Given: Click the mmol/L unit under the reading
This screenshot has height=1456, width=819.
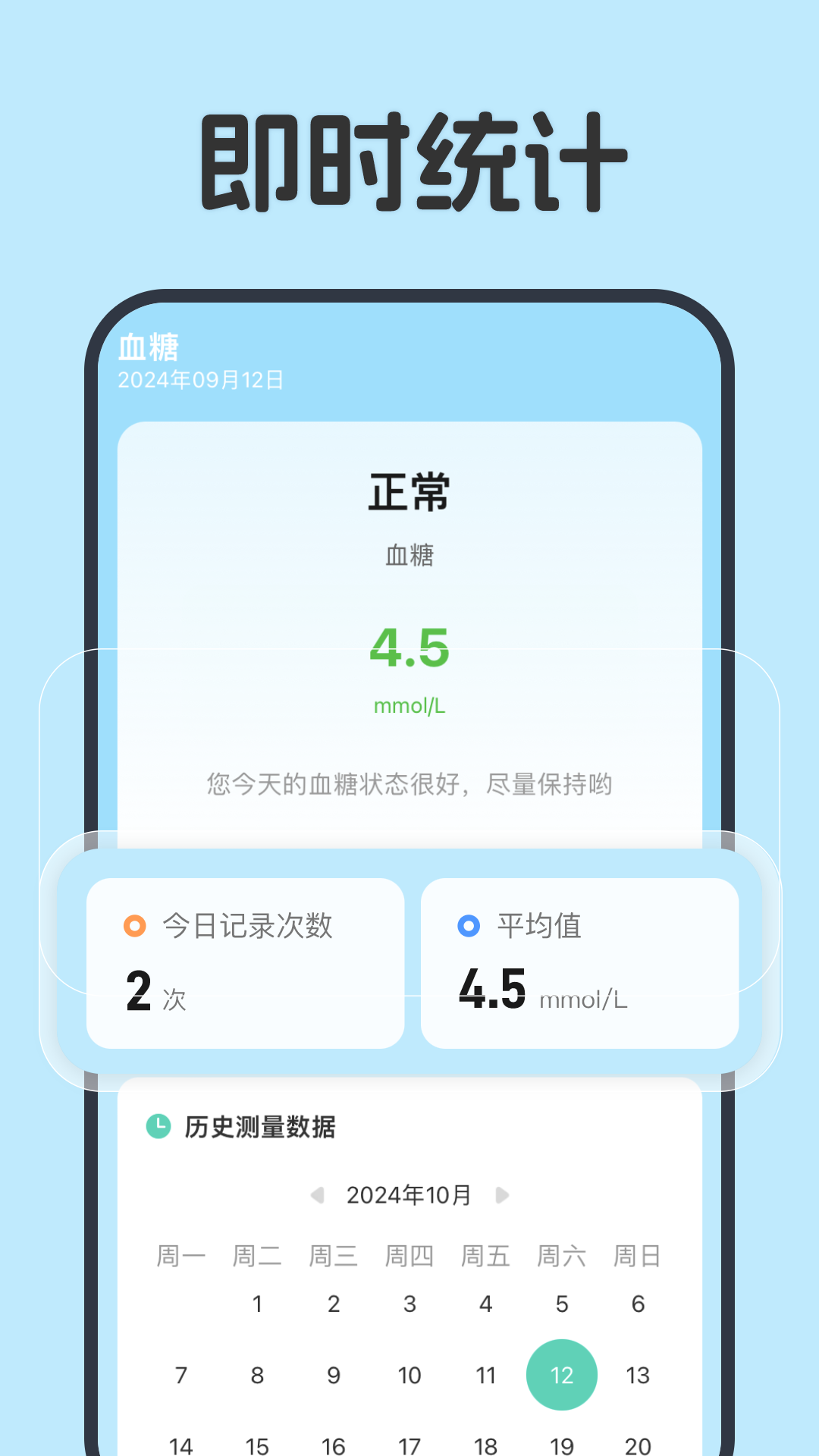Looking at the screenshot, I should tap(409, 705).
